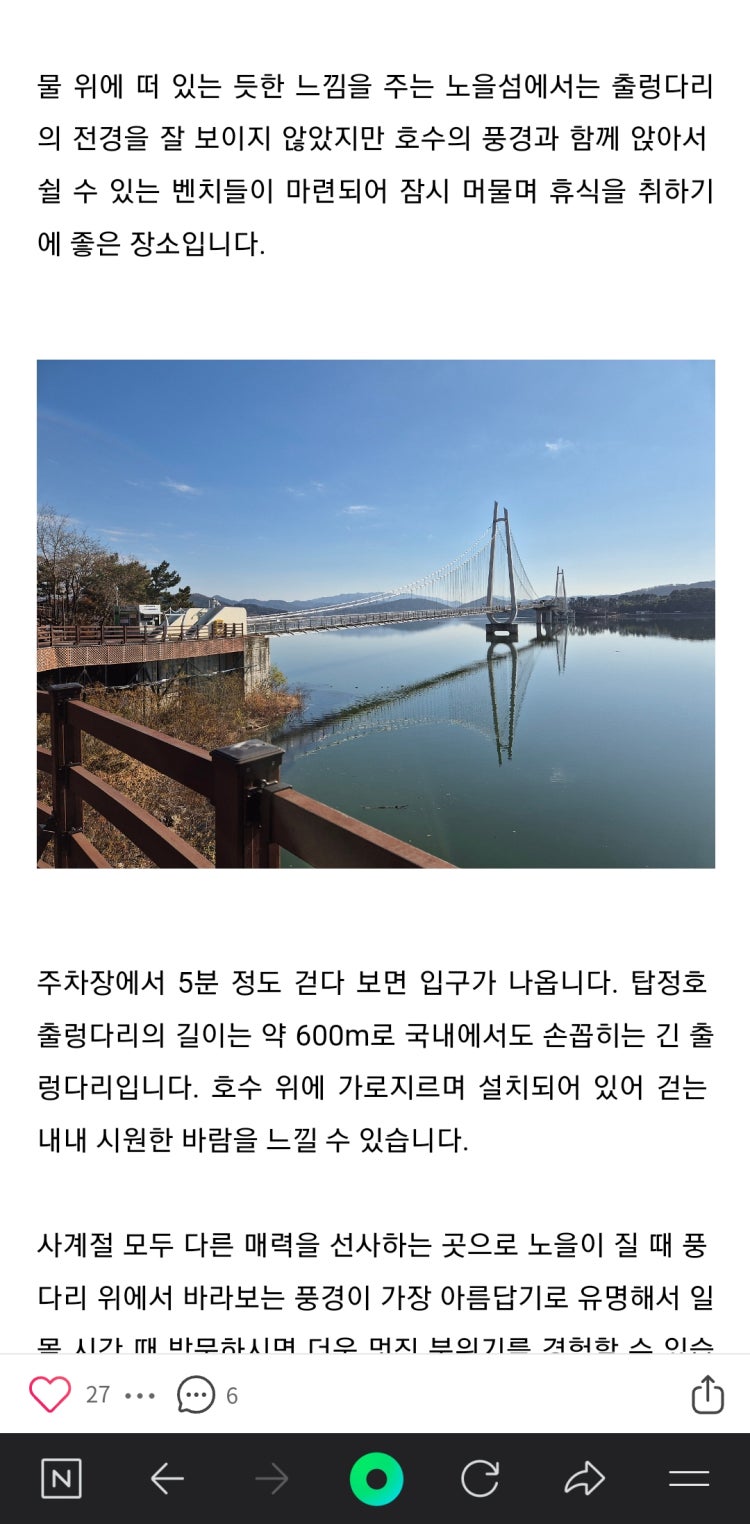
Task: Tap the green search circle button
Action: pyautogui.click(x=376, y=1479)
